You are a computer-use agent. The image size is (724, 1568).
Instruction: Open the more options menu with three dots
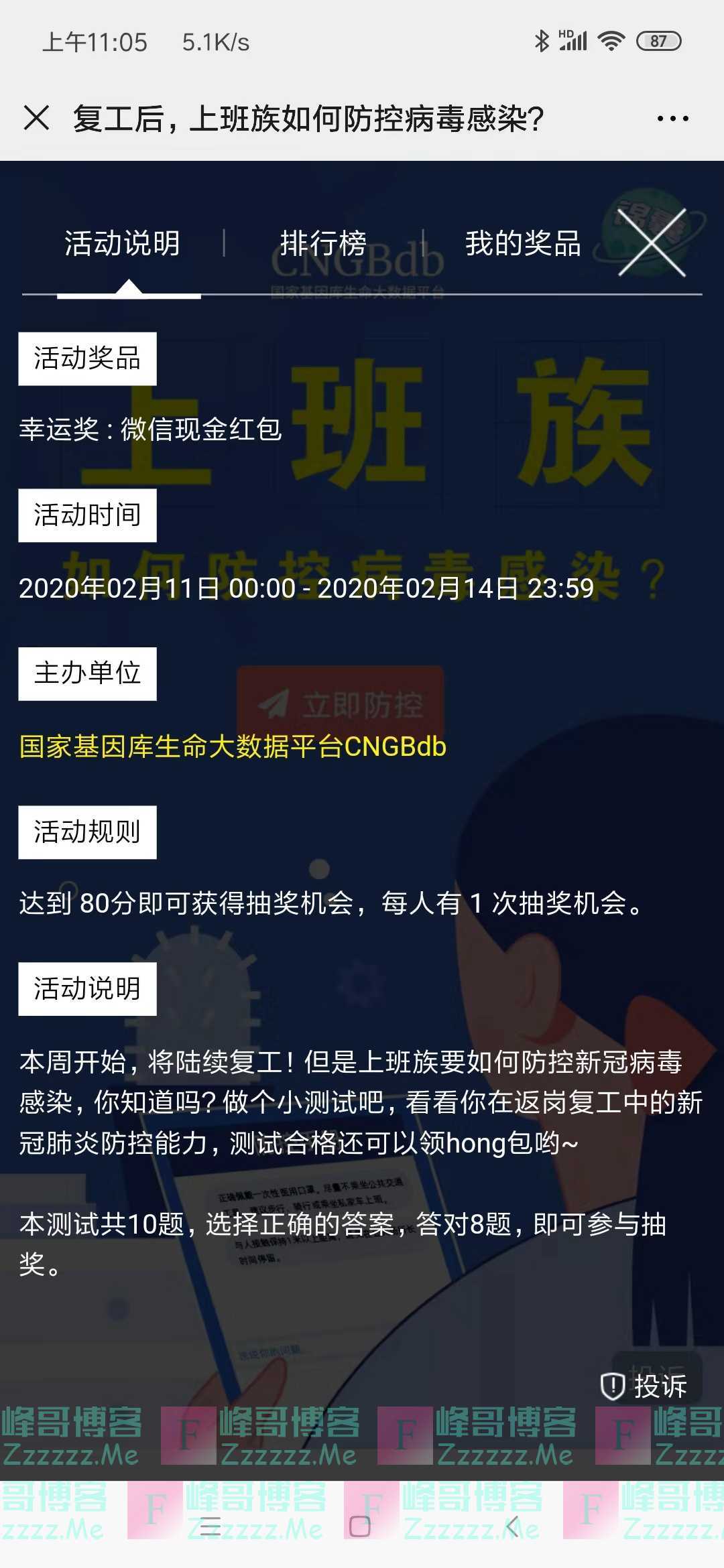tap(672, 119)
